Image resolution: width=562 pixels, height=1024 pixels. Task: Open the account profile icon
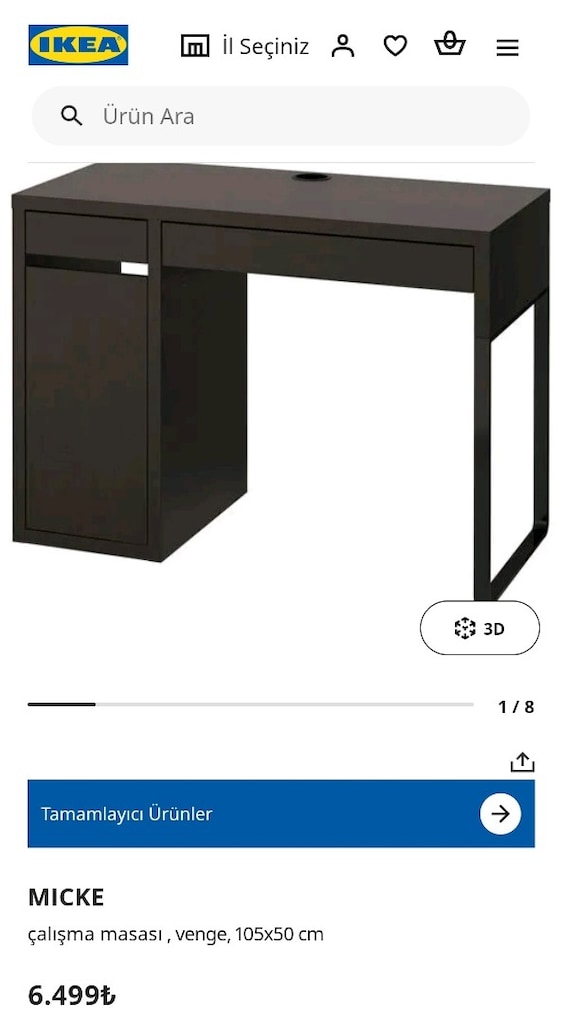tap(343, 46)
